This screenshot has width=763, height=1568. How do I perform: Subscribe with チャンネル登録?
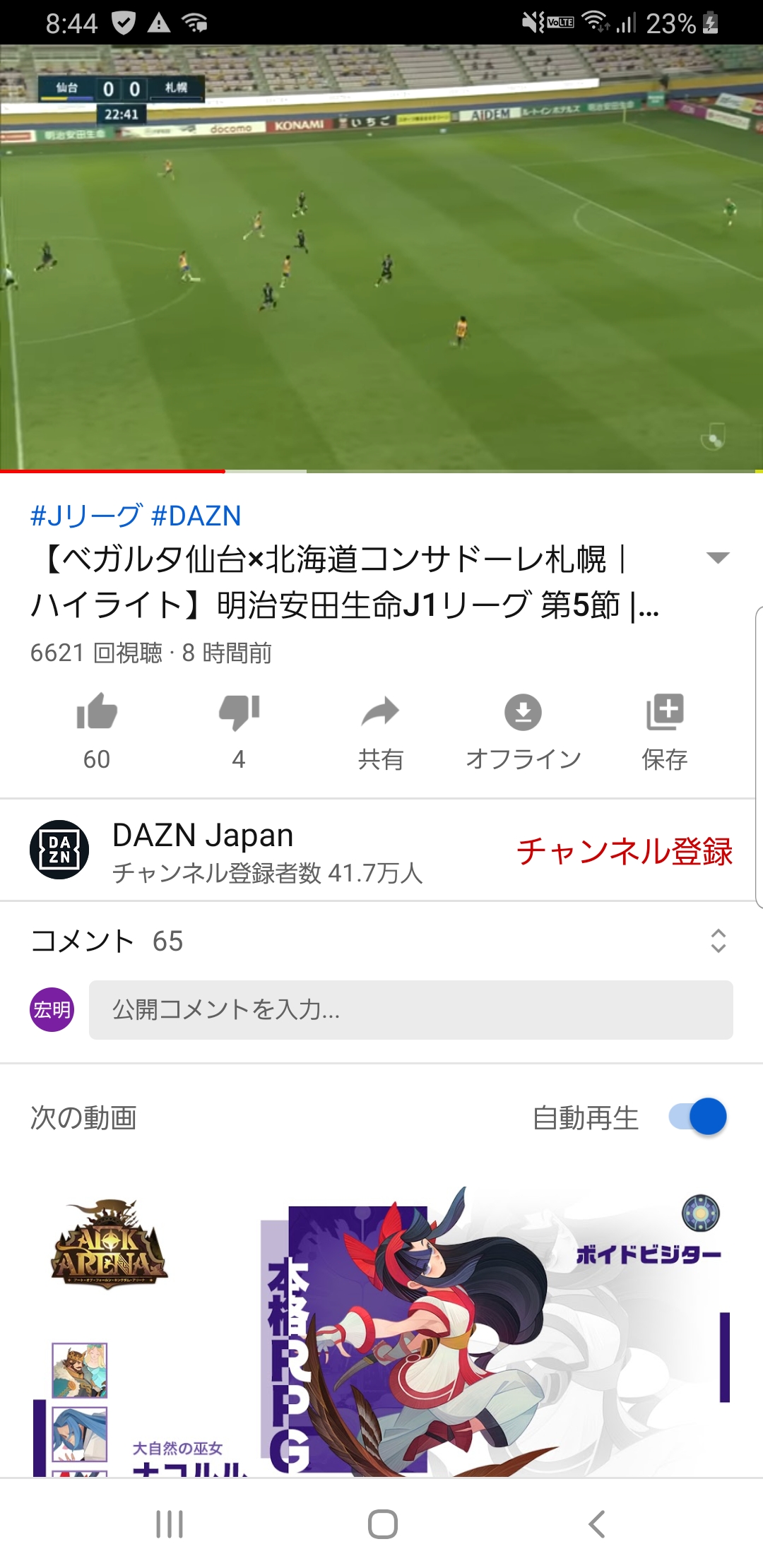pos(625,850)
